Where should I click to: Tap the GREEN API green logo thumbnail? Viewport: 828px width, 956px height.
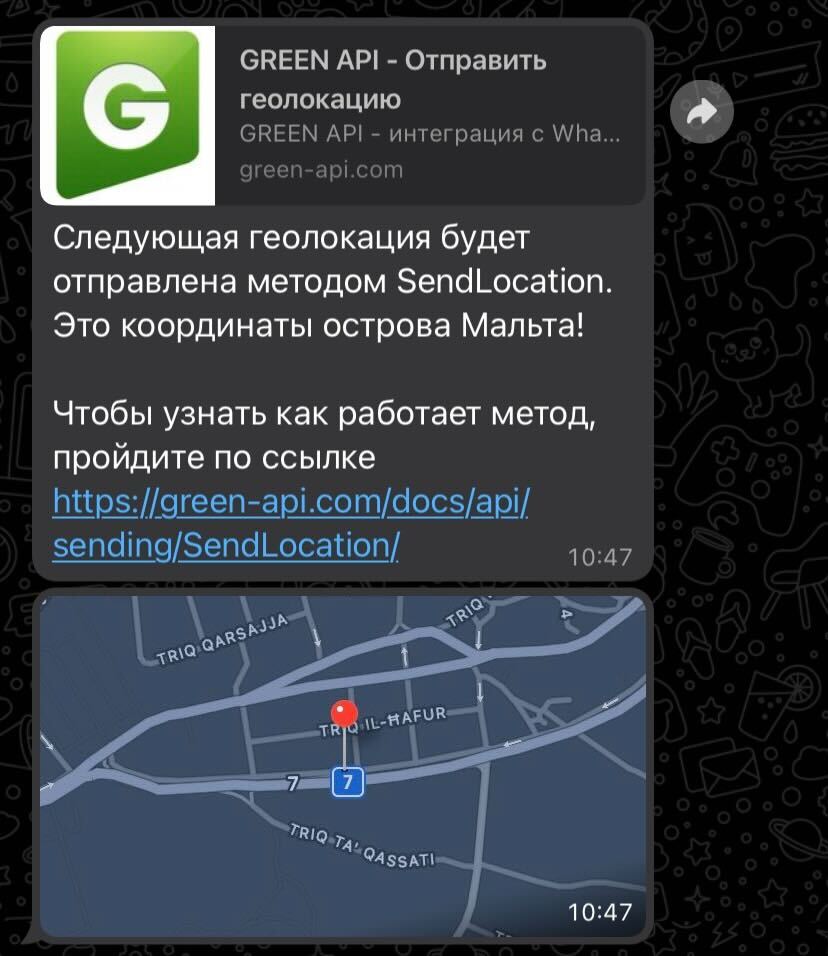(x=128, y=112)
